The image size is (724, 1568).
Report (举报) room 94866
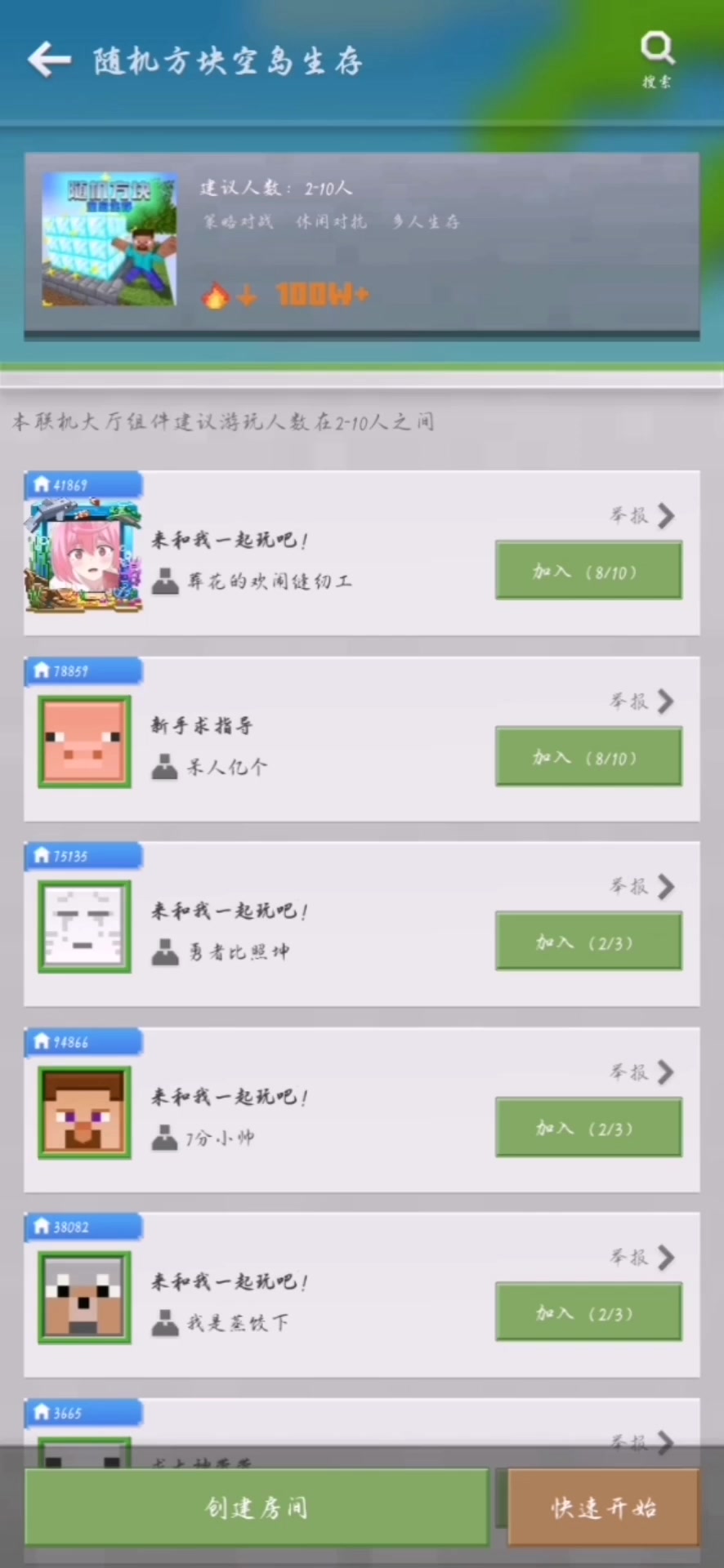642,1071
